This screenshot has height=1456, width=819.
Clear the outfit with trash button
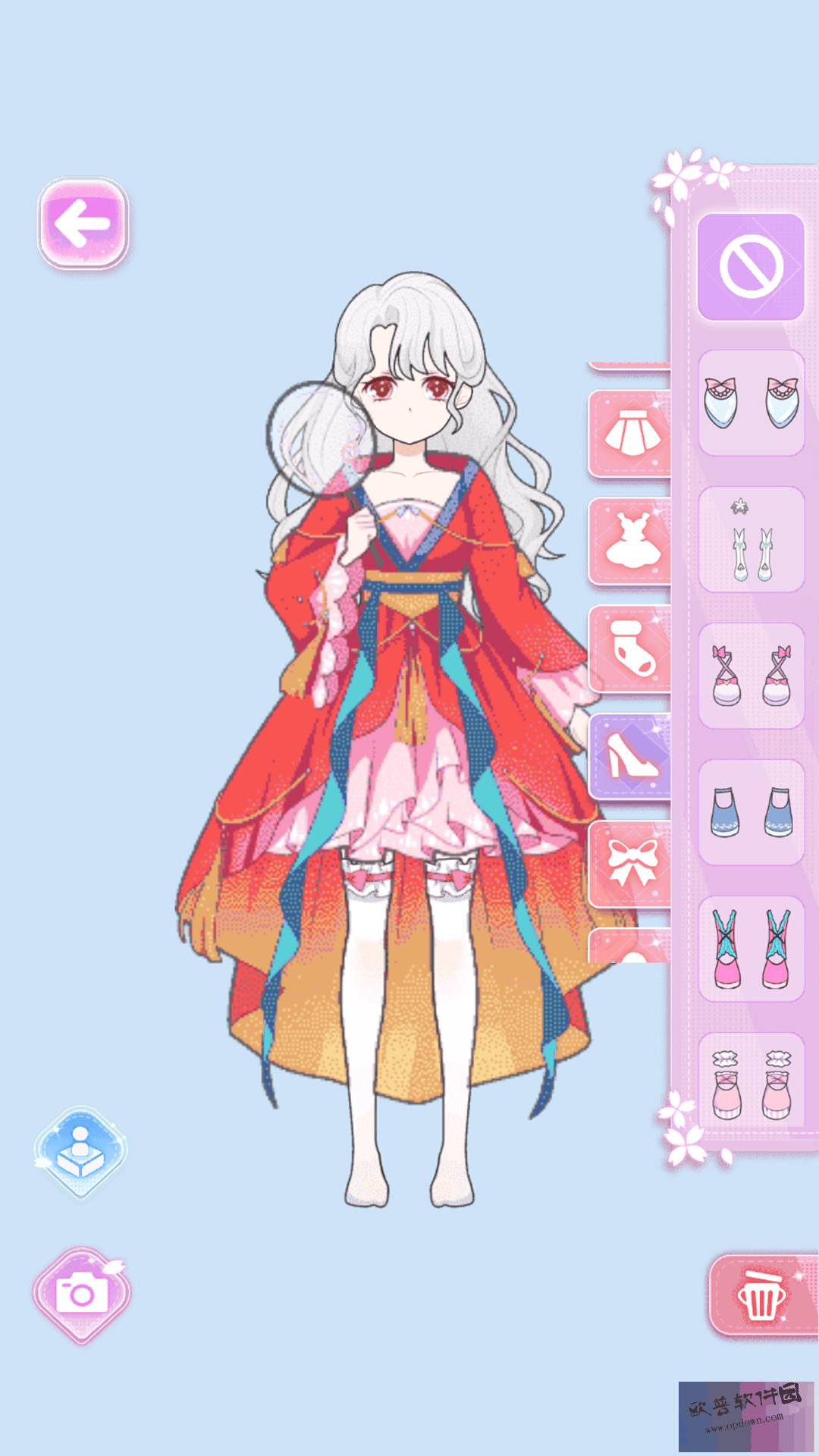(762, 1295)
